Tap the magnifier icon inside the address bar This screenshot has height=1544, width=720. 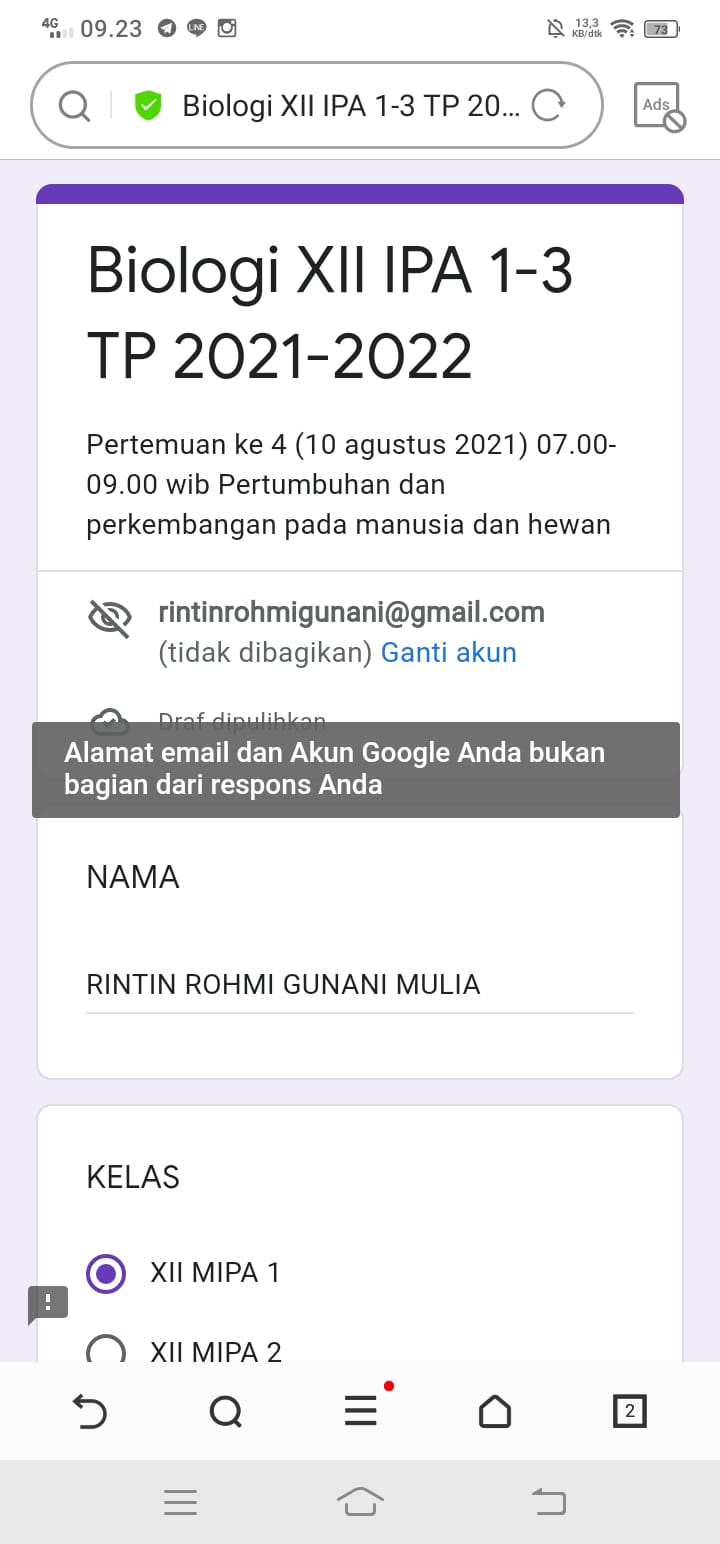(74, 104)
